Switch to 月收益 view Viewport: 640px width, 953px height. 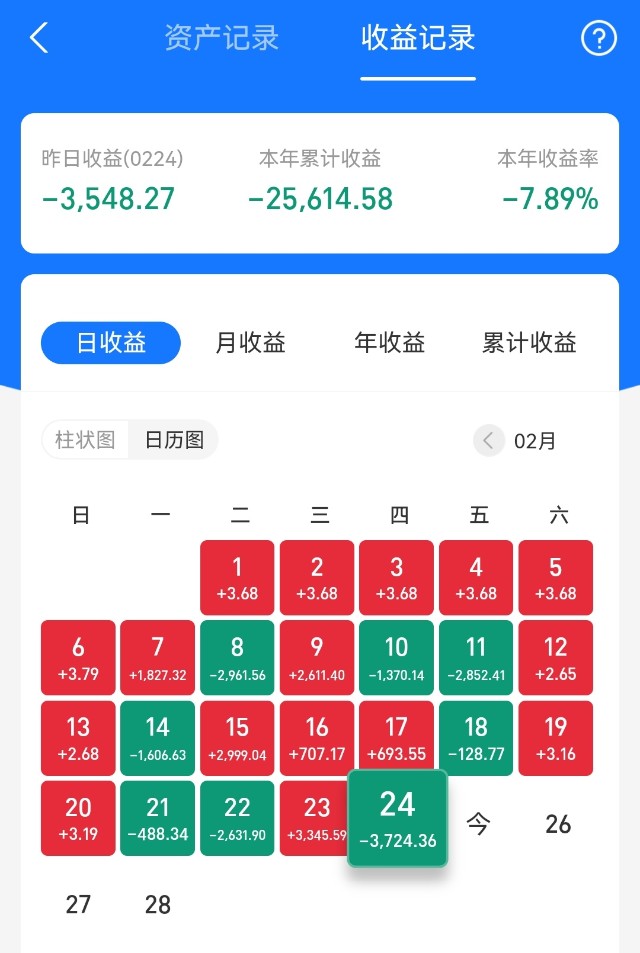[250, 343]
